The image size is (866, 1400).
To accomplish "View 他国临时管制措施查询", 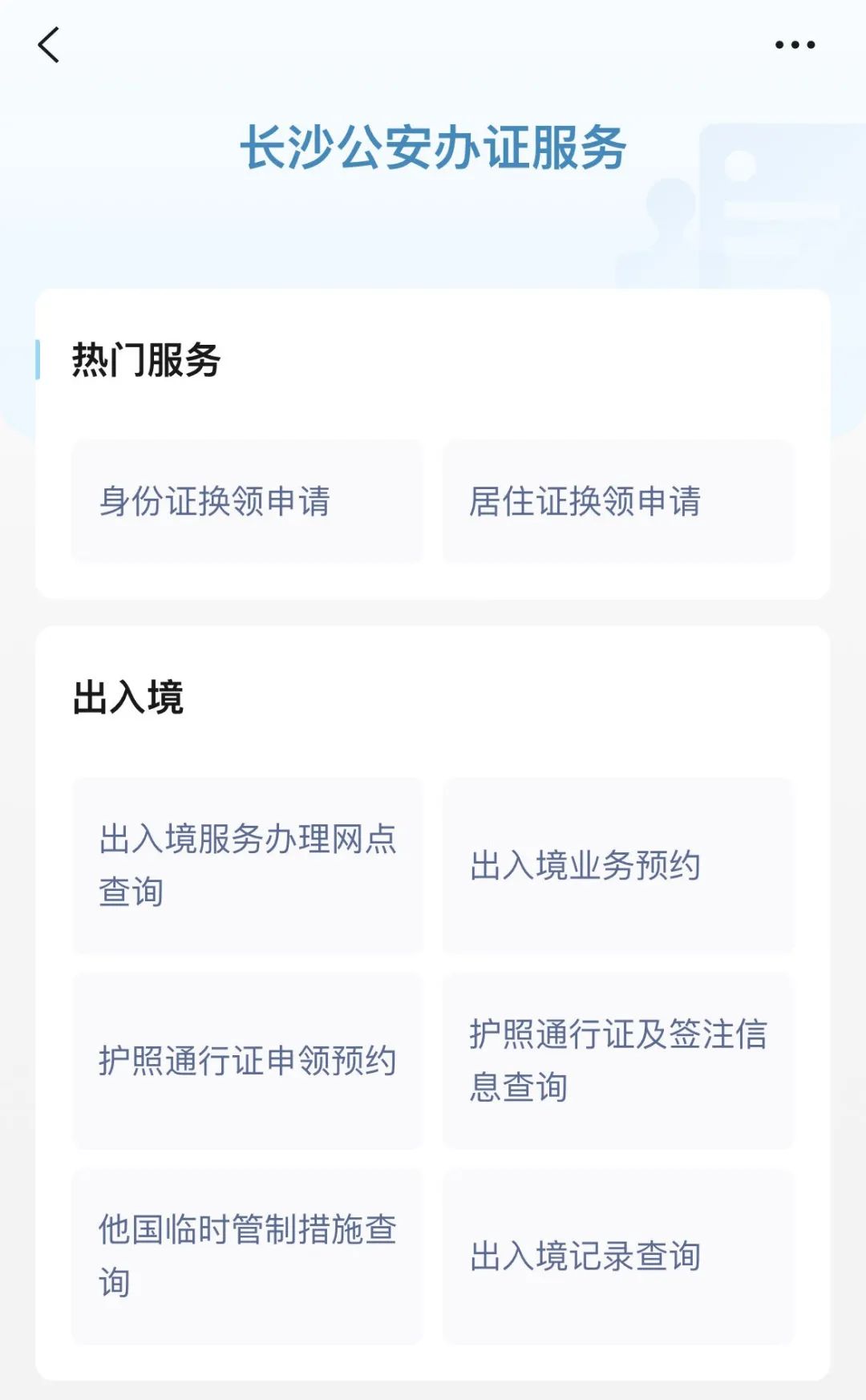I will point(247,1256).
